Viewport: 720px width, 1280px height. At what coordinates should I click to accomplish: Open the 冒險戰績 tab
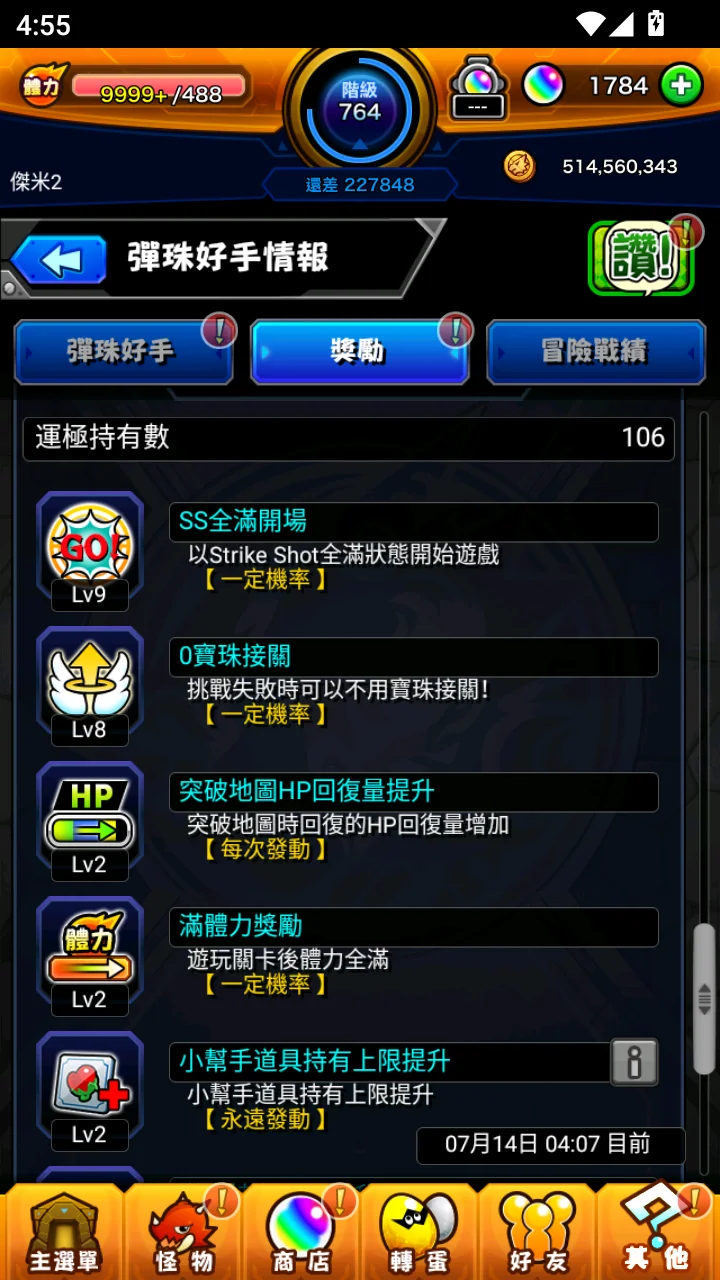pos(595,352)
